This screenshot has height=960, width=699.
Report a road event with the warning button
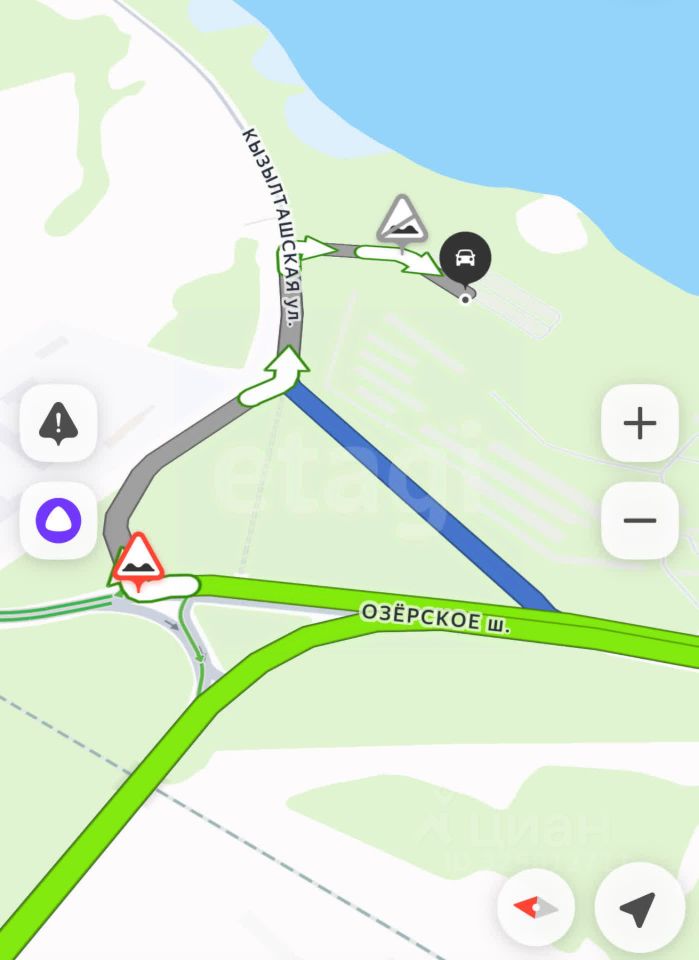point(58,424)
